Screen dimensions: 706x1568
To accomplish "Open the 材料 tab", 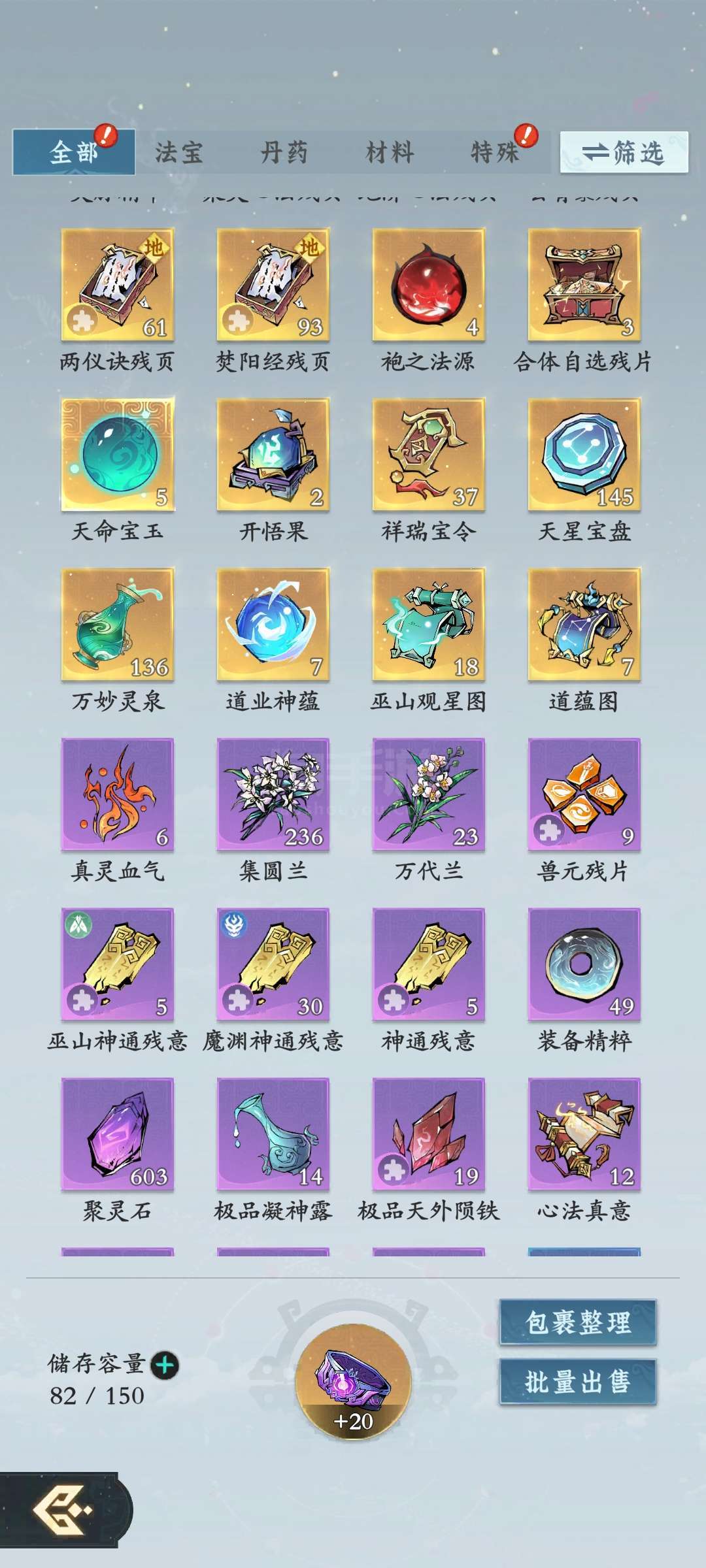I will [x=390, y=153].
